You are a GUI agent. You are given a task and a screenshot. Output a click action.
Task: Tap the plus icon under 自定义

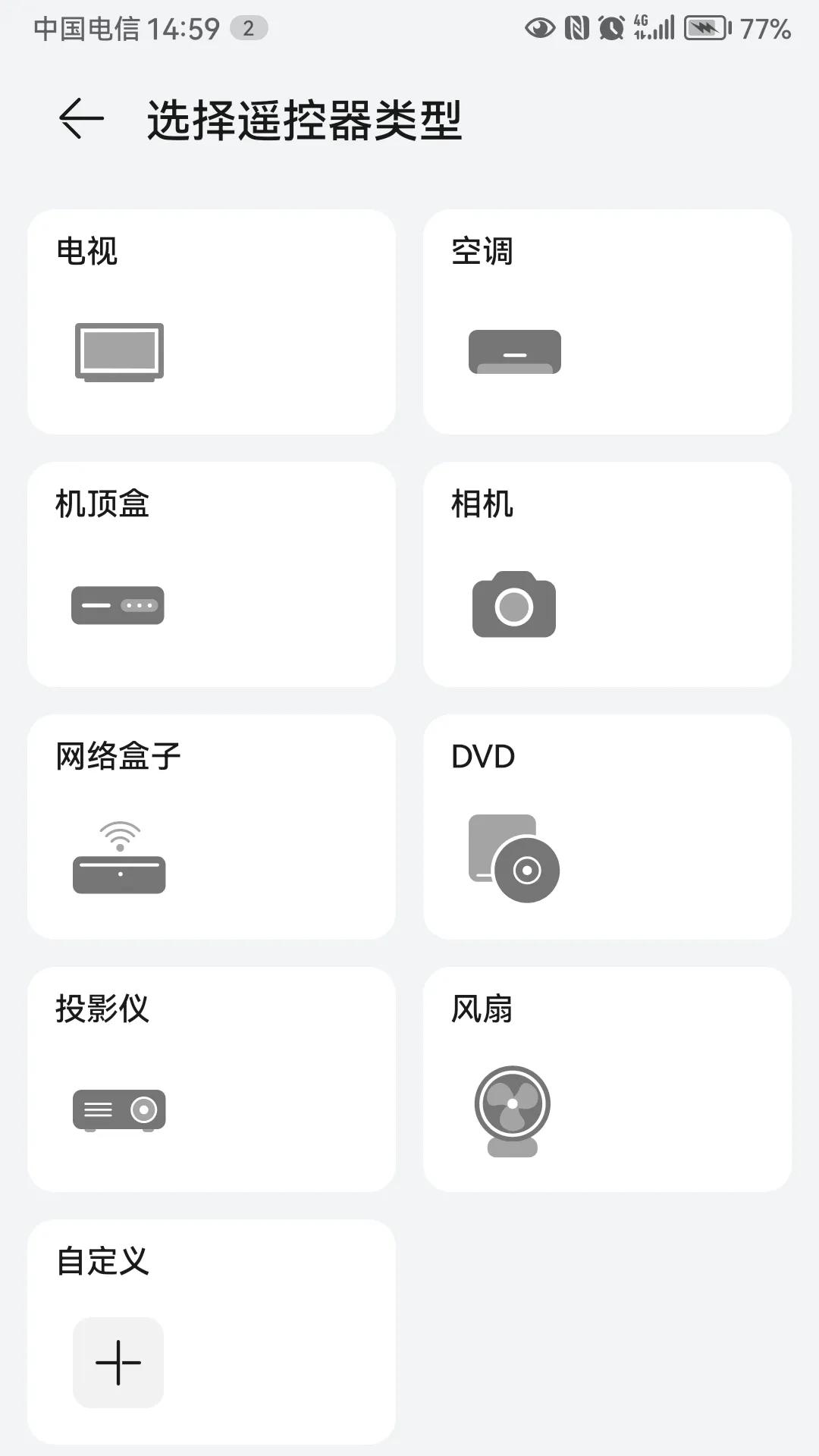[x=118, y=1363]
